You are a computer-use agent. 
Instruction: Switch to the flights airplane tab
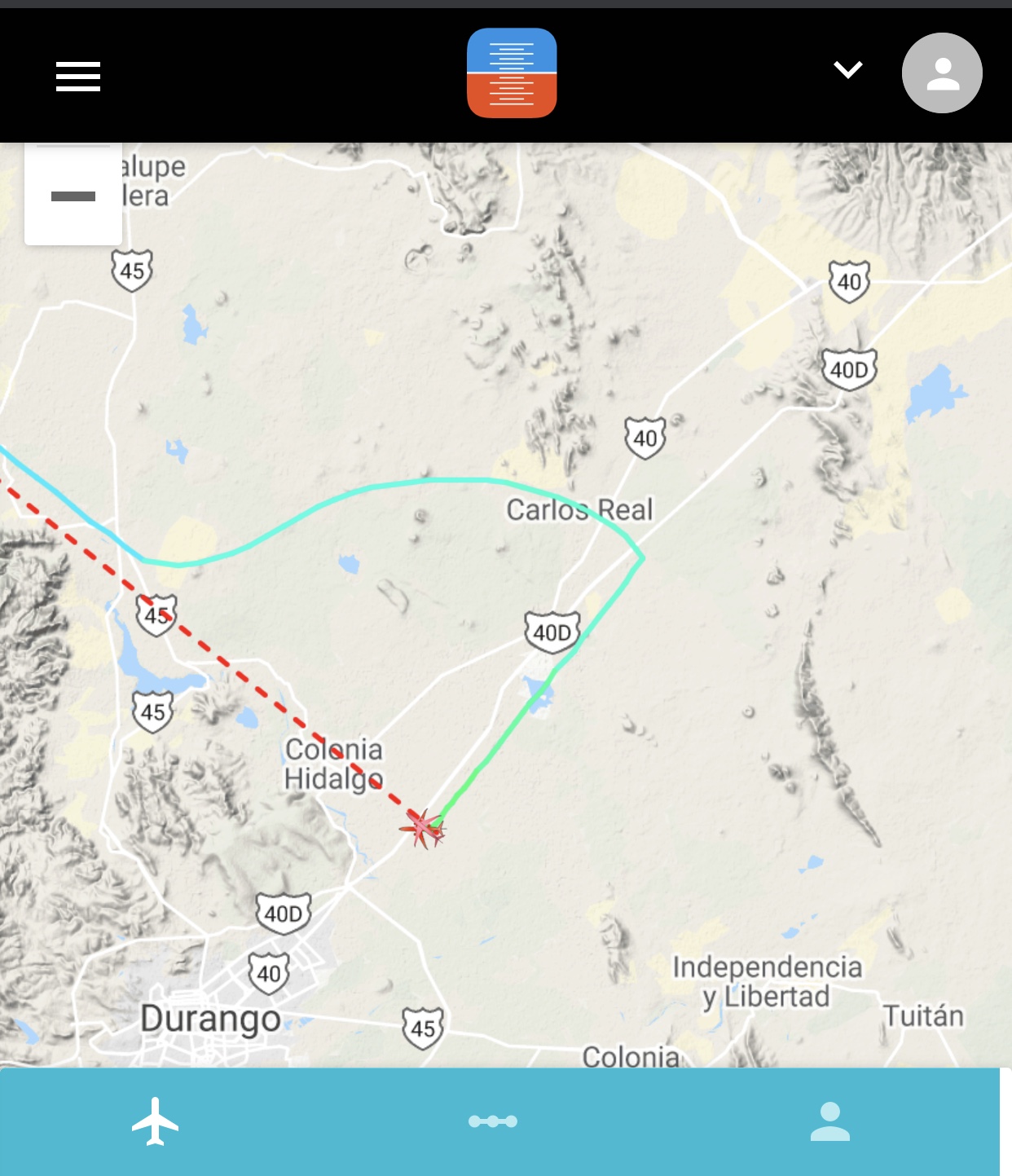click(x=155, y=1121)
